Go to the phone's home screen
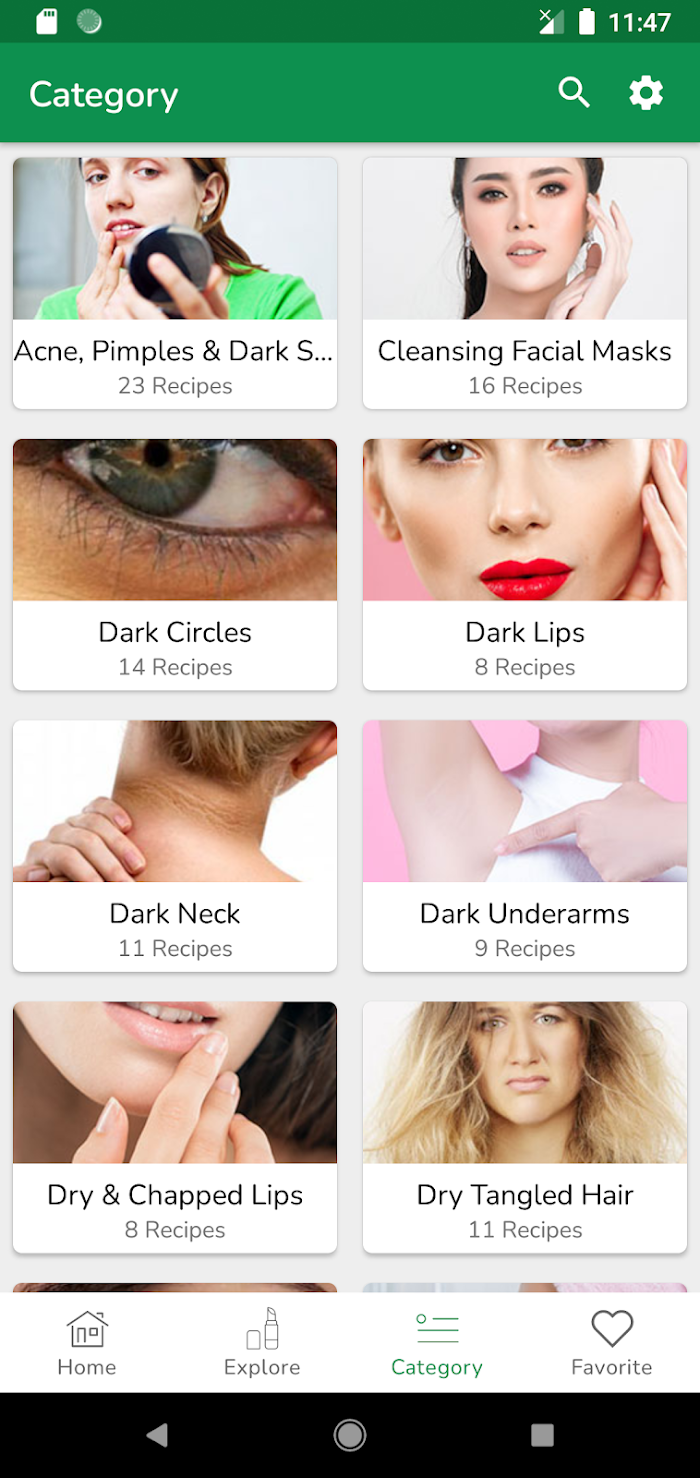The height and width of the screenshot is (1478, 700). (x=350, y=1436)
